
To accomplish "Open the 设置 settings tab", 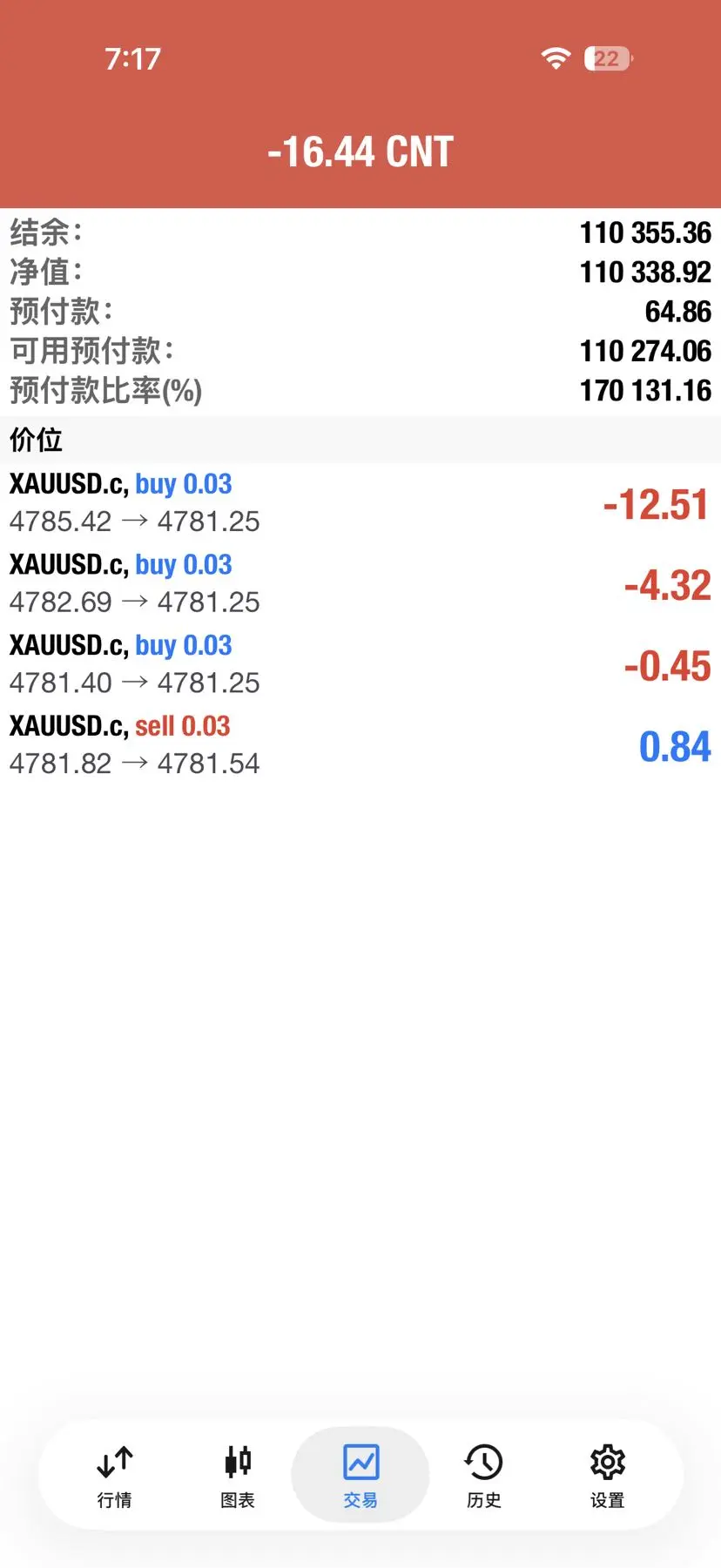I will [x=607, y=1475].
